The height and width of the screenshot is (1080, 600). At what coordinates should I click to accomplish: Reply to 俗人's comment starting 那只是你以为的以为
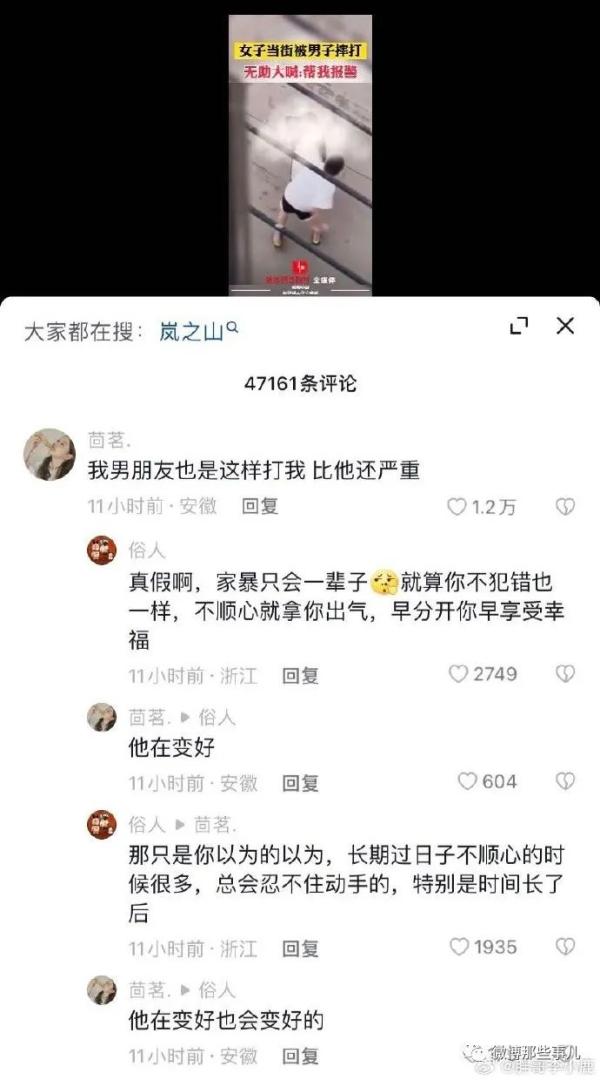tap(300, 948)
